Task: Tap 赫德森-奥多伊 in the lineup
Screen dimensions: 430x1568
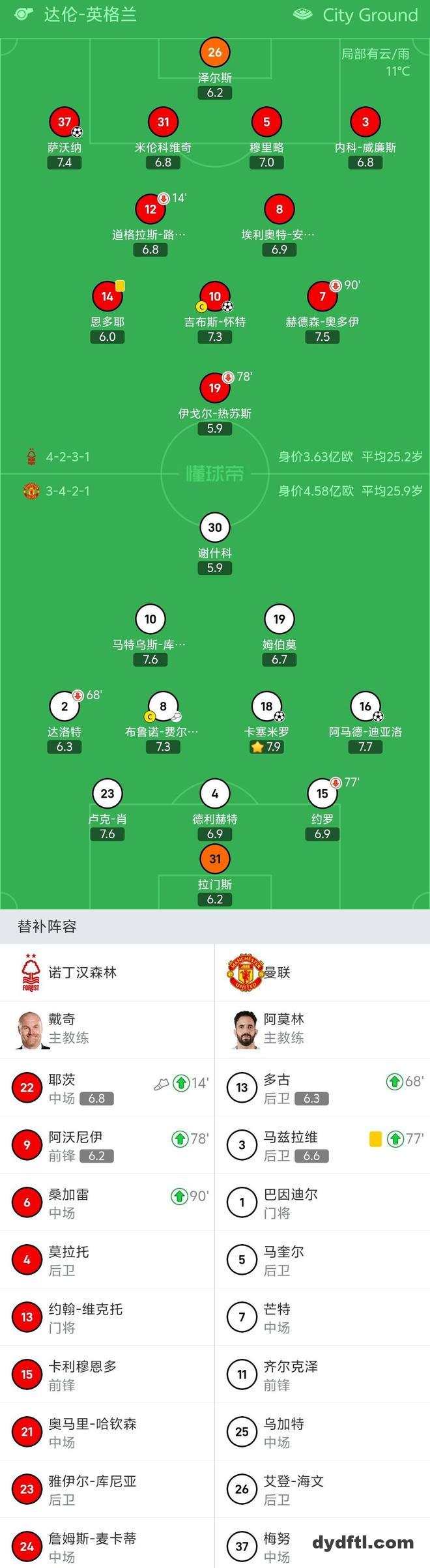Action: [x=322, y=297]
